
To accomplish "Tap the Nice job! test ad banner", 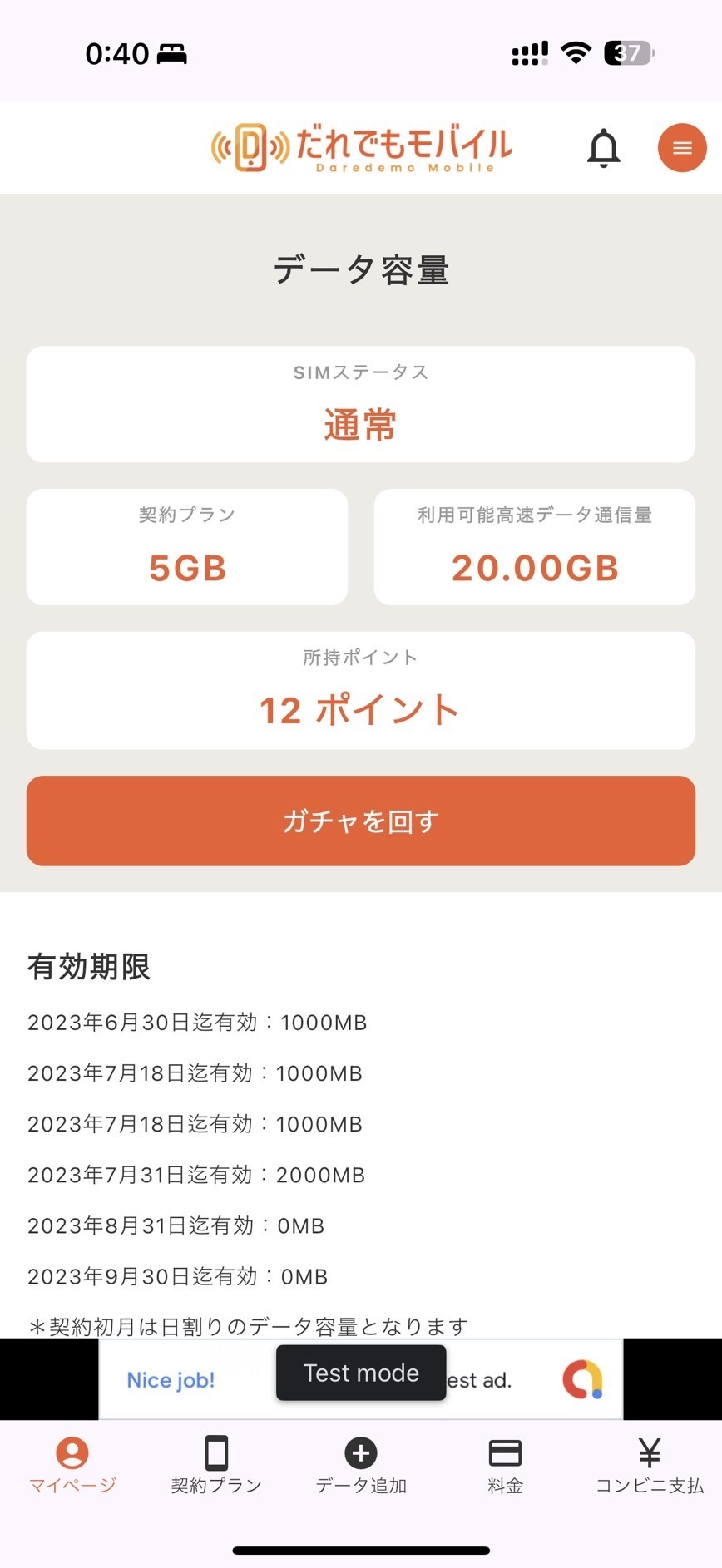I will [x=361, y=1379].
